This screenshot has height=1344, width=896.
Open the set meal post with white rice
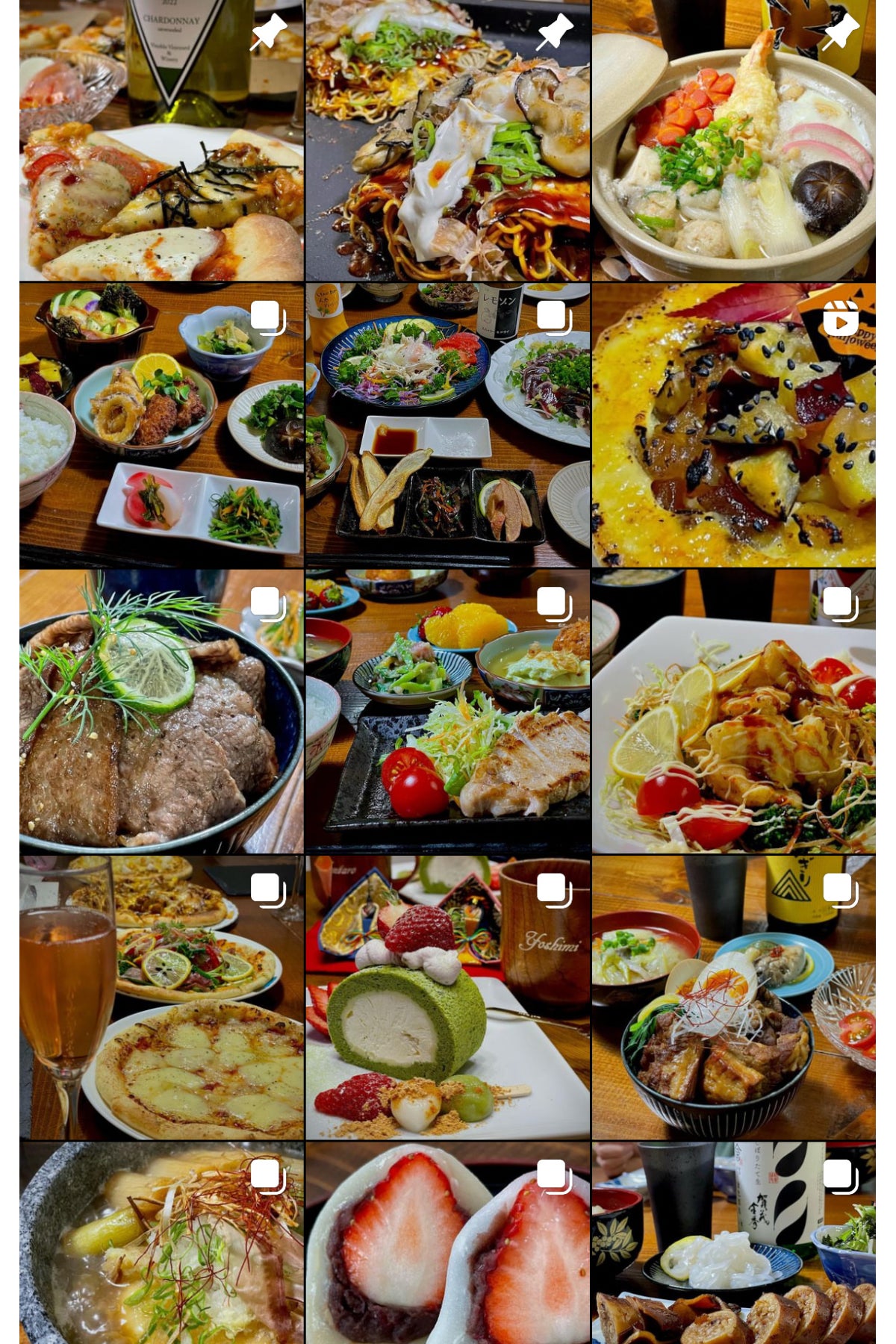pyautogui.click(x=161, y=426)
